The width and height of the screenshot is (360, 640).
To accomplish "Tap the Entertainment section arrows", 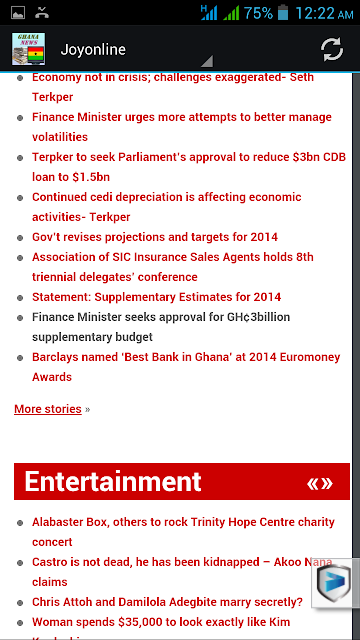I will [x=320, y=483].
